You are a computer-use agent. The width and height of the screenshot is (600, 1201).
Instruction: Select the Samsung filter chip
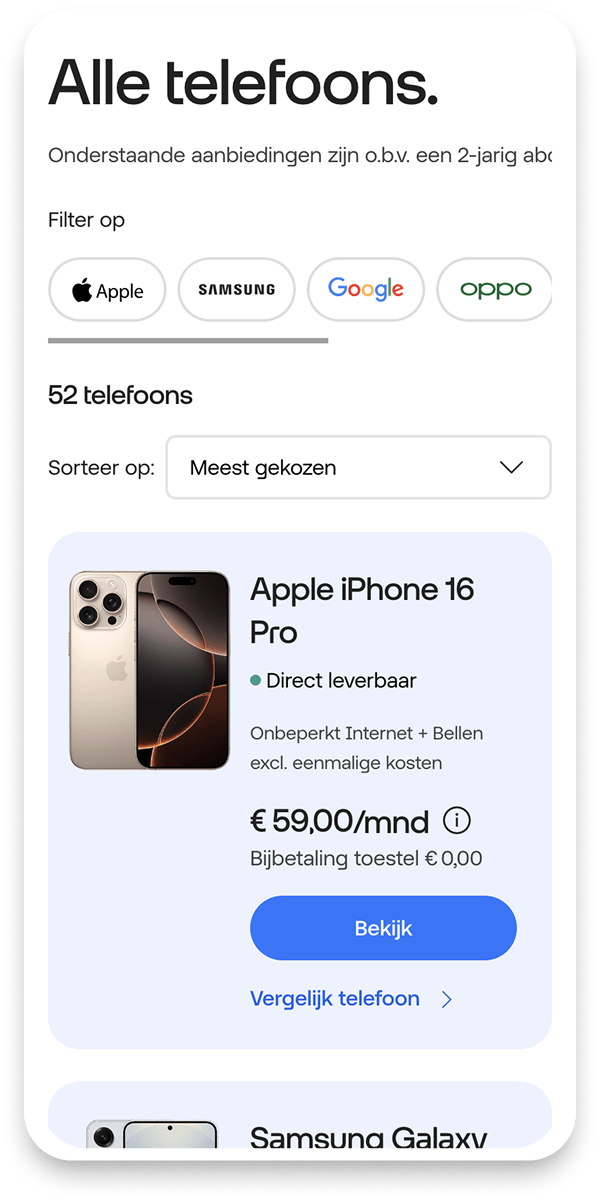(x=236, y=290)
